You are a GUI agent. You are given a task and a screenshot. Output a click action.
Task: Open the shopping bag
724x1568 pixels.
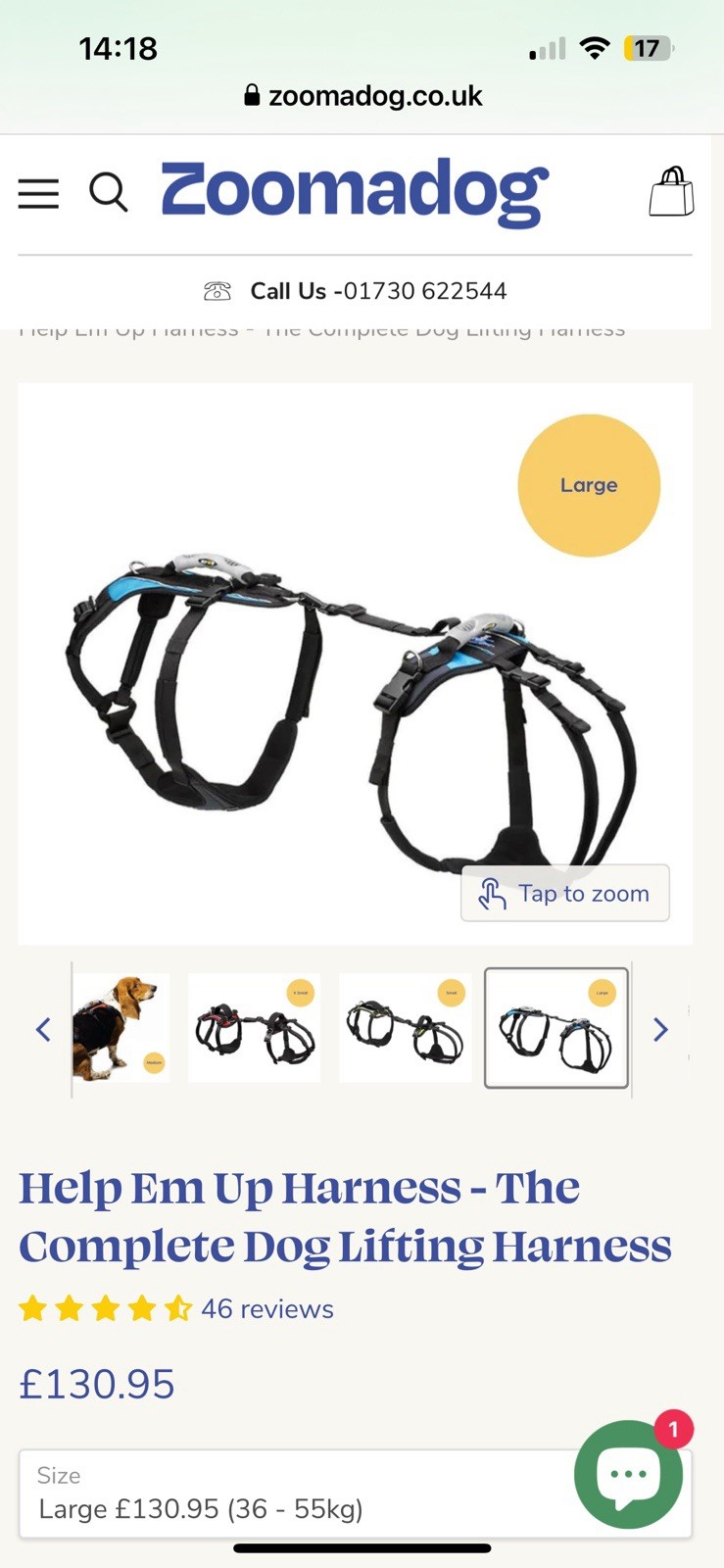coord(671,191)
